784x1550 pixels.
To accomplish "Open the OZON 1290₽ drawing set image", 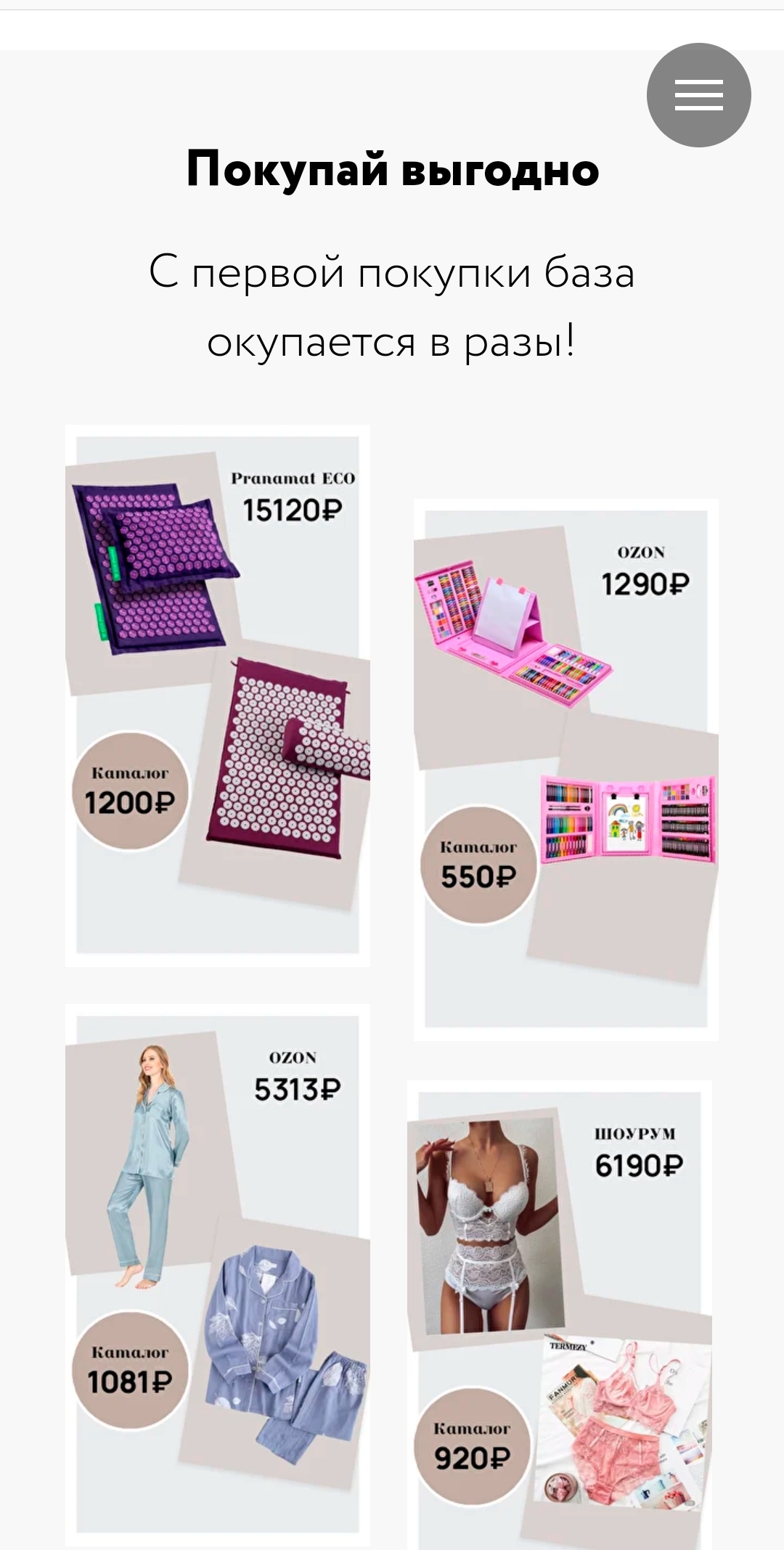I will tap(565, 769).
